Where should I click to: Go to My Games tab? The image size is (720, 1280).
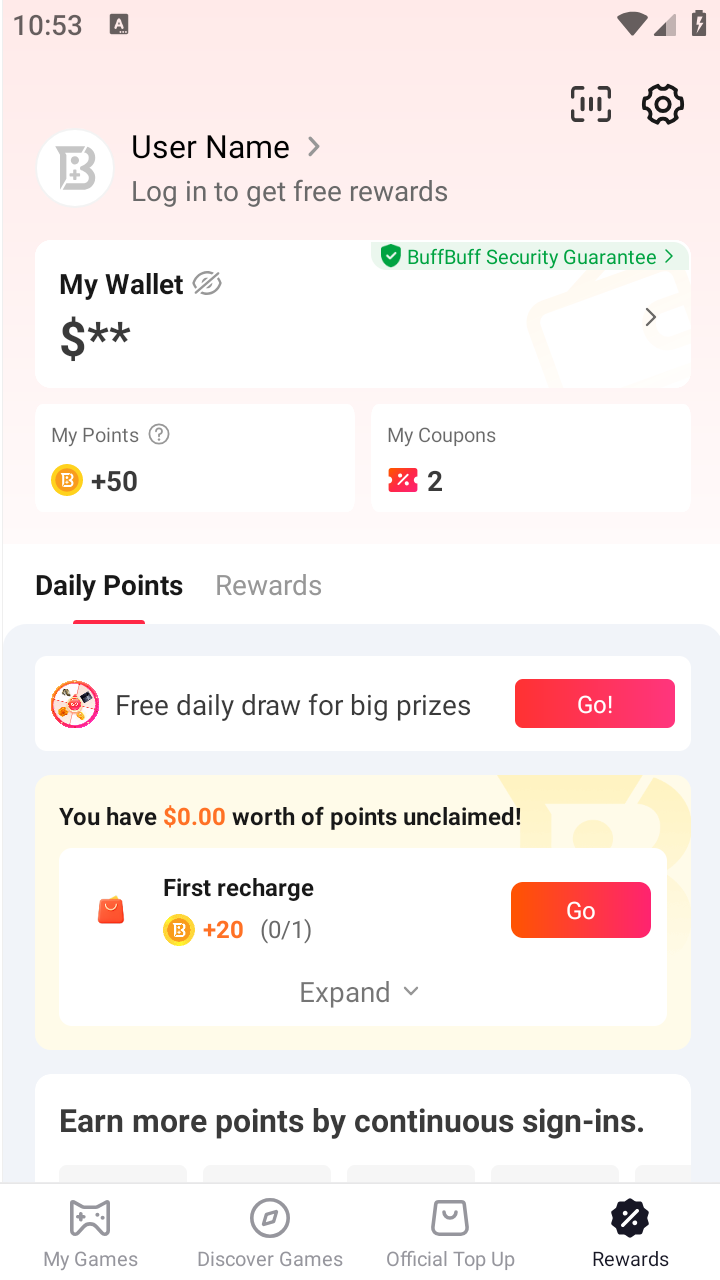click(90, 1234)
